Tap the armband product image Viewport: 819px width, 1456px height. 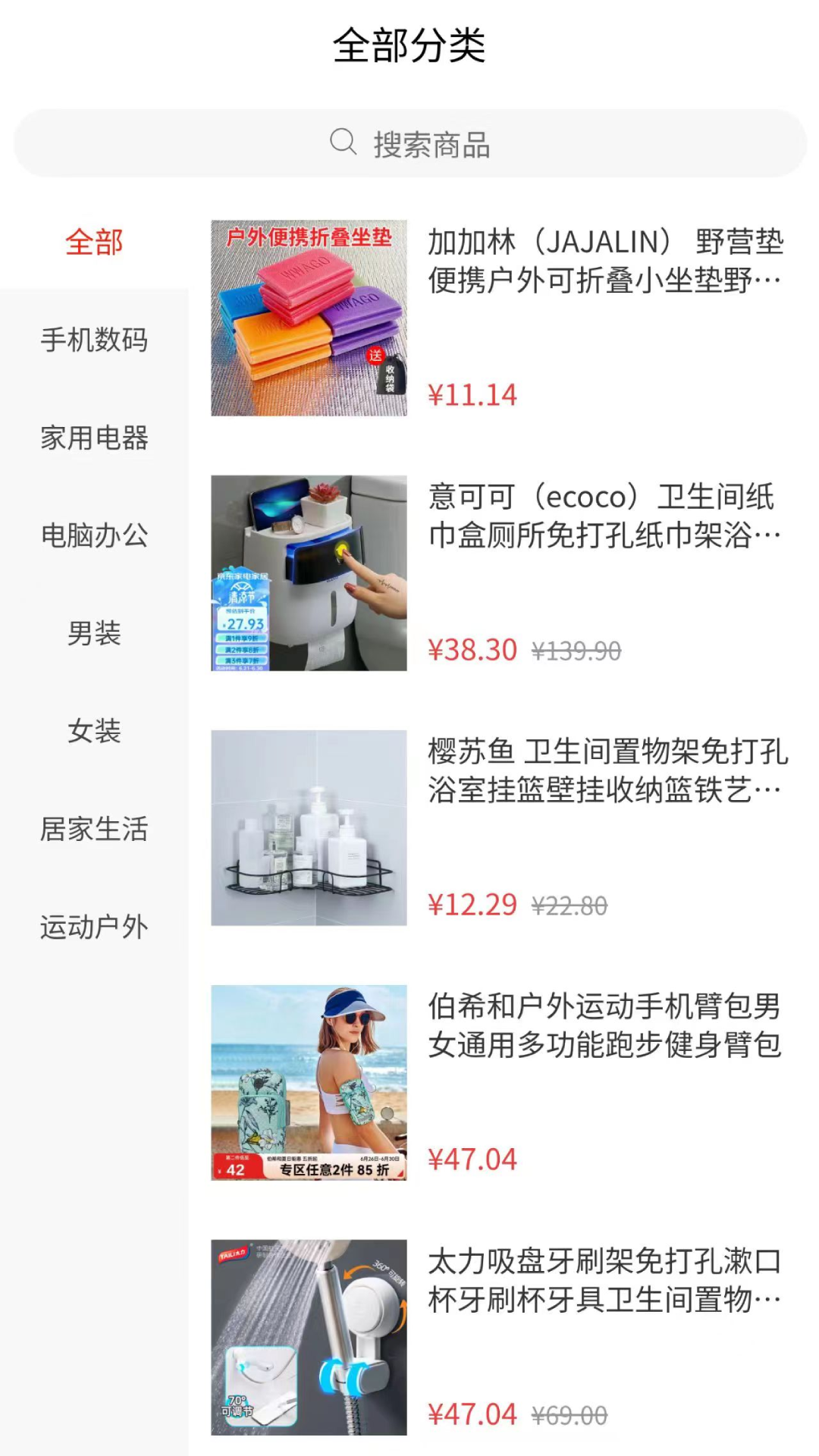point(308,1084)
